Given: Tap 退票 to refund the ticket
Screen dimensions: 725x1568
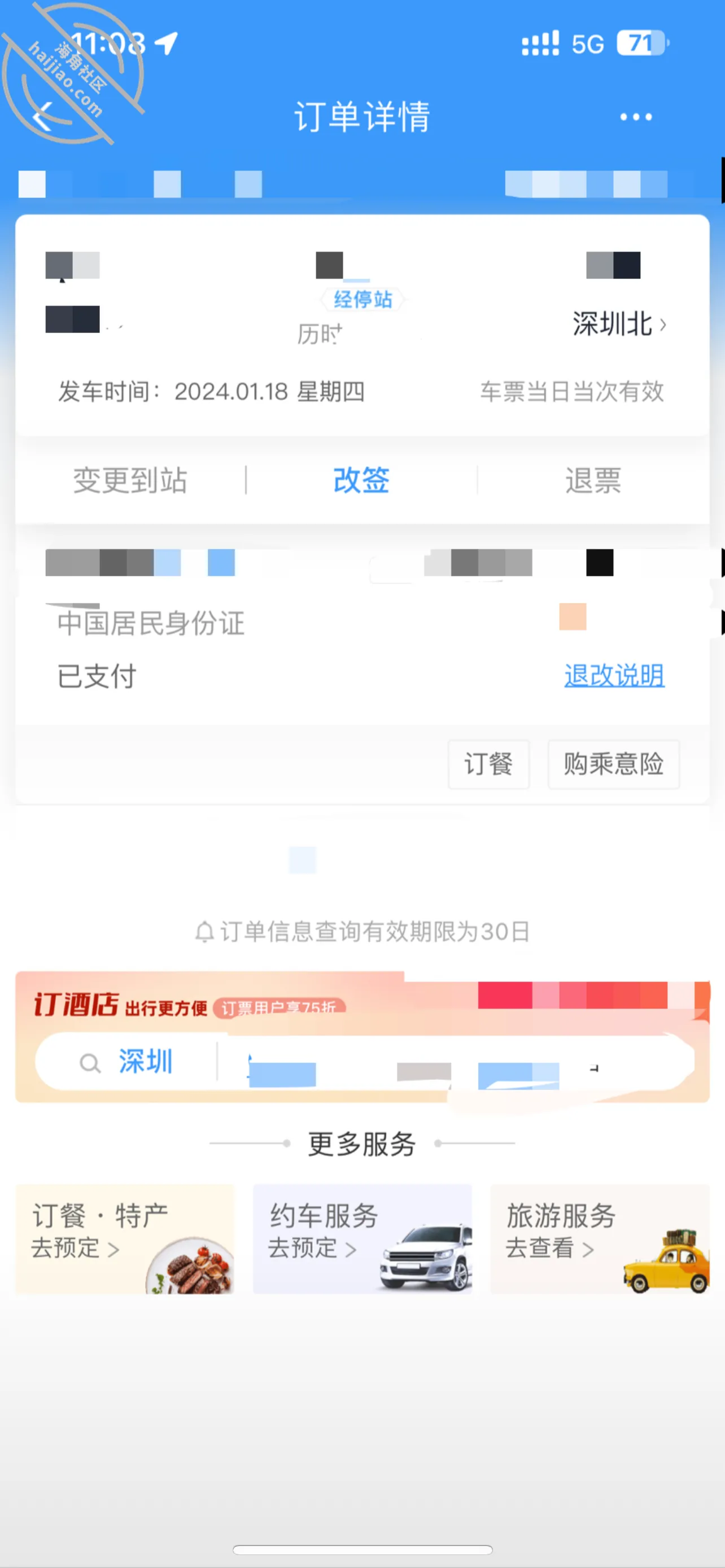Looking at the screenshot, I should 593,480.
